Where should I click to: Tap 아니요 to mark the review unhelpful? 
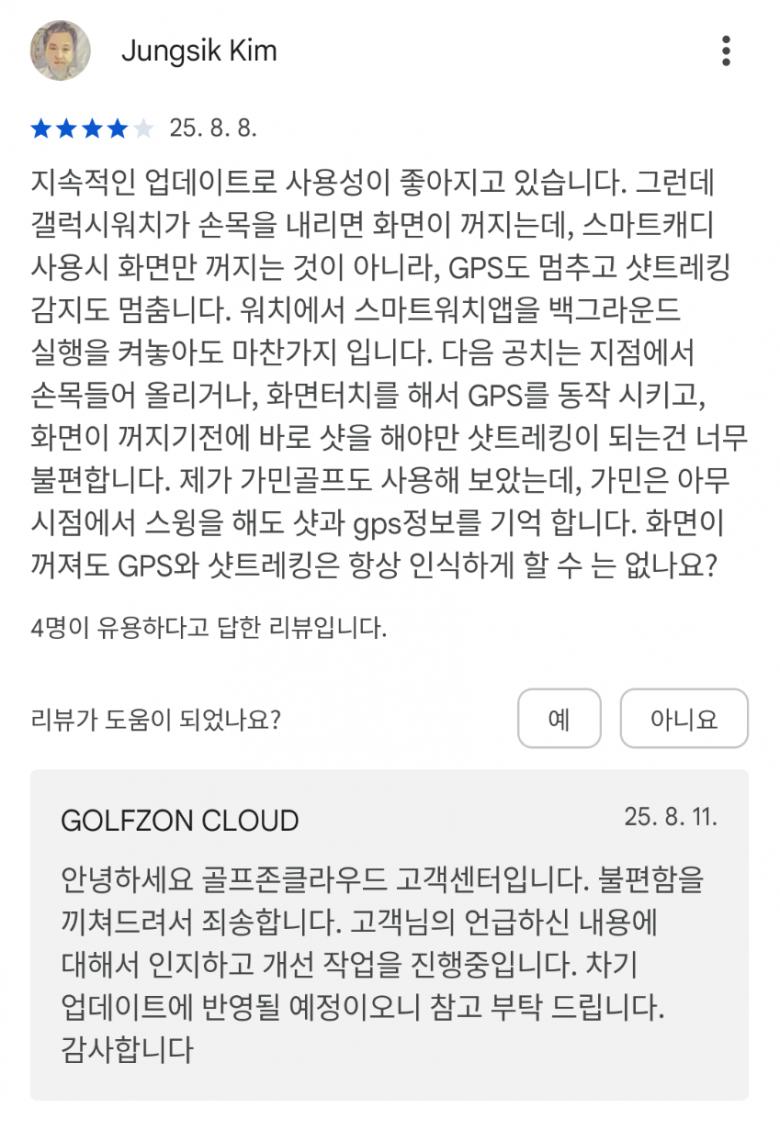[684, 718]
